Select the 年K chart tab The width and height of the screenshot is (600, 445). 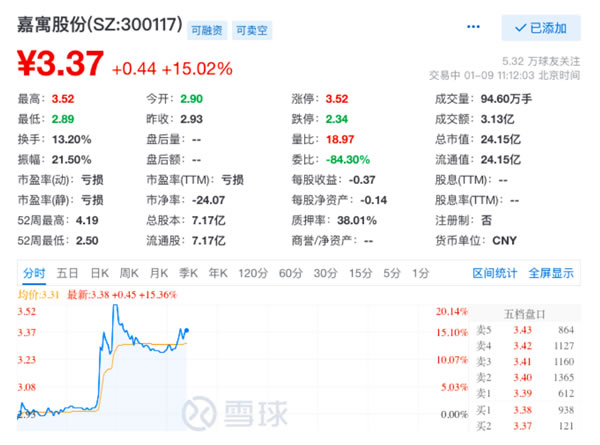pyautogui.click(x=219, y=273)
